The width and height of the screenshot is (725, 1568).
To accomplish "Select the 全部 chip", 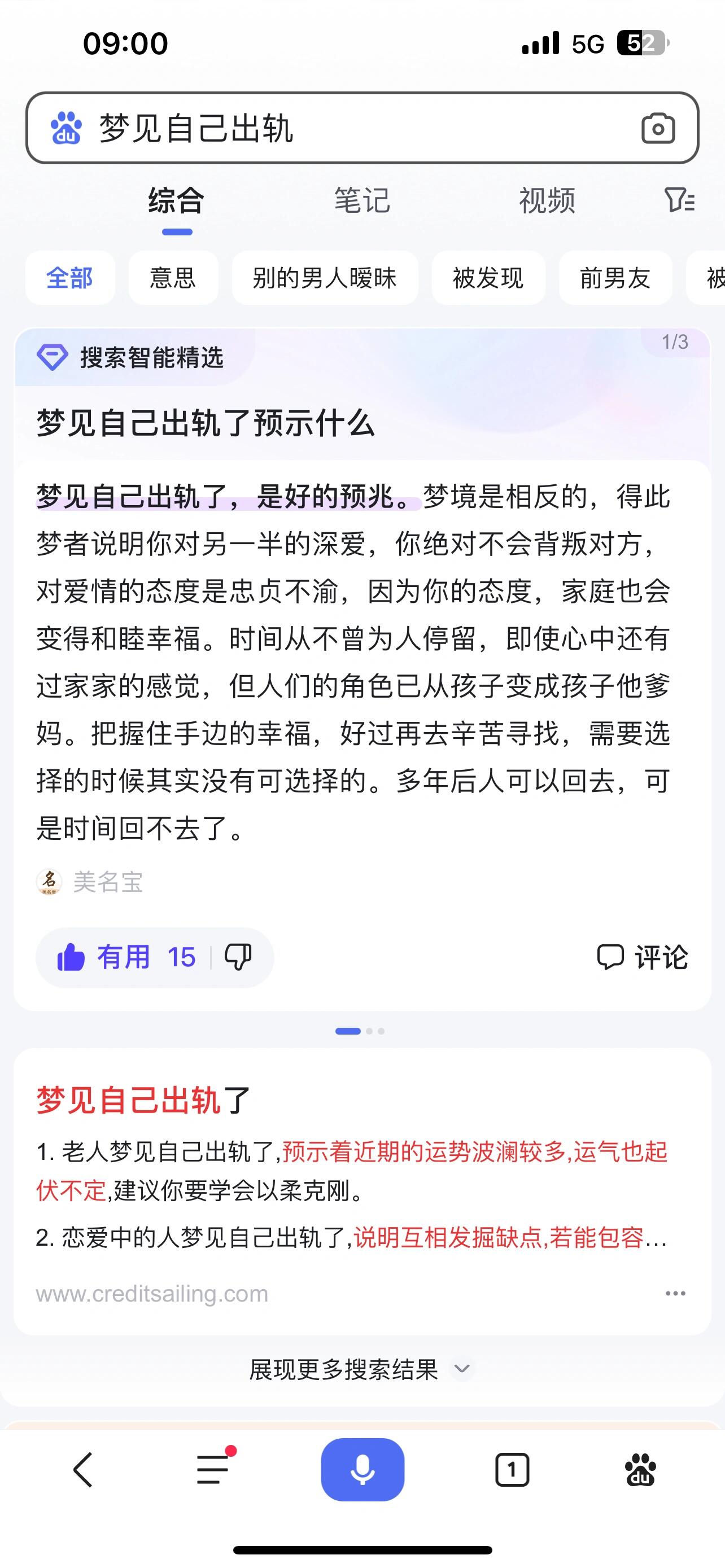I will [x=70, y=278].
